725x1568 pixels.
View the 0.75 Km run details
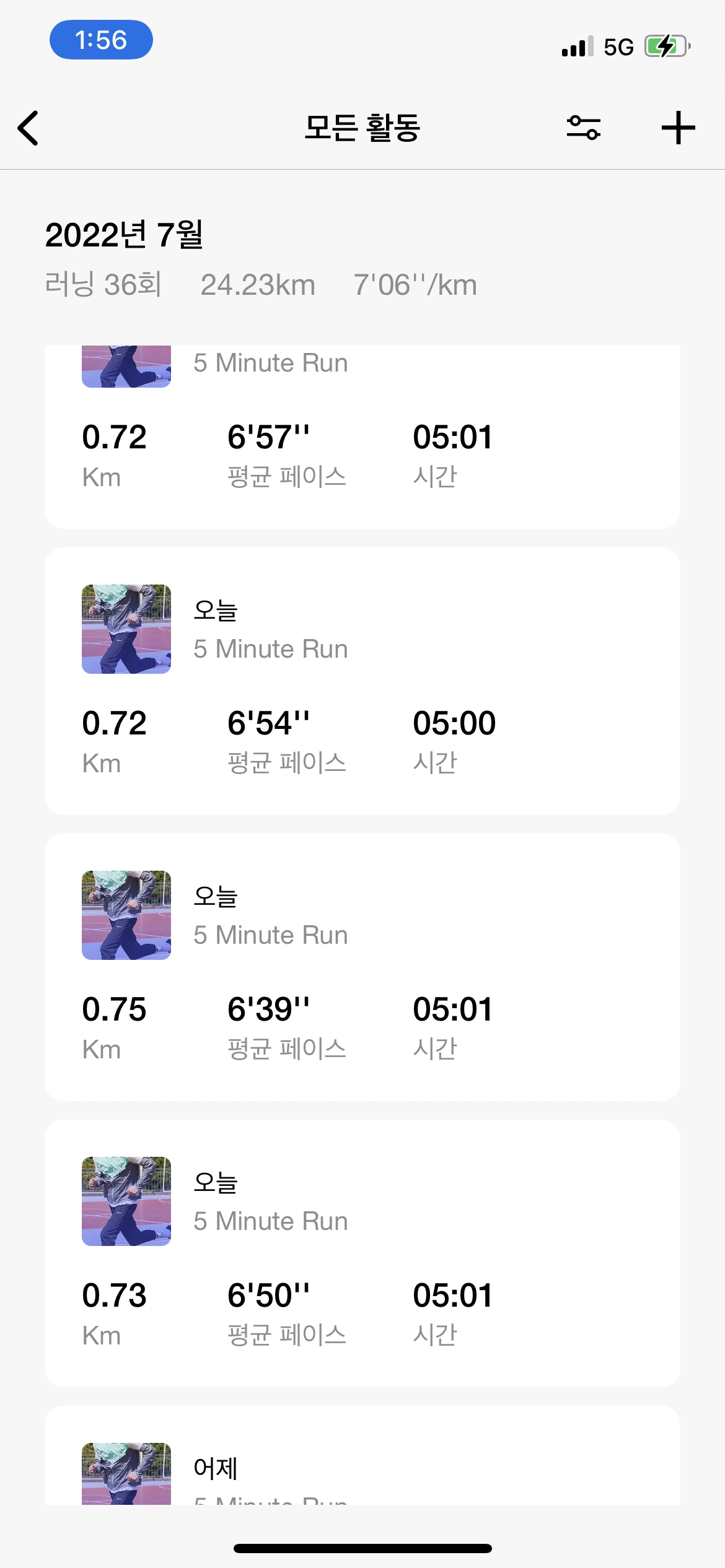362,967
